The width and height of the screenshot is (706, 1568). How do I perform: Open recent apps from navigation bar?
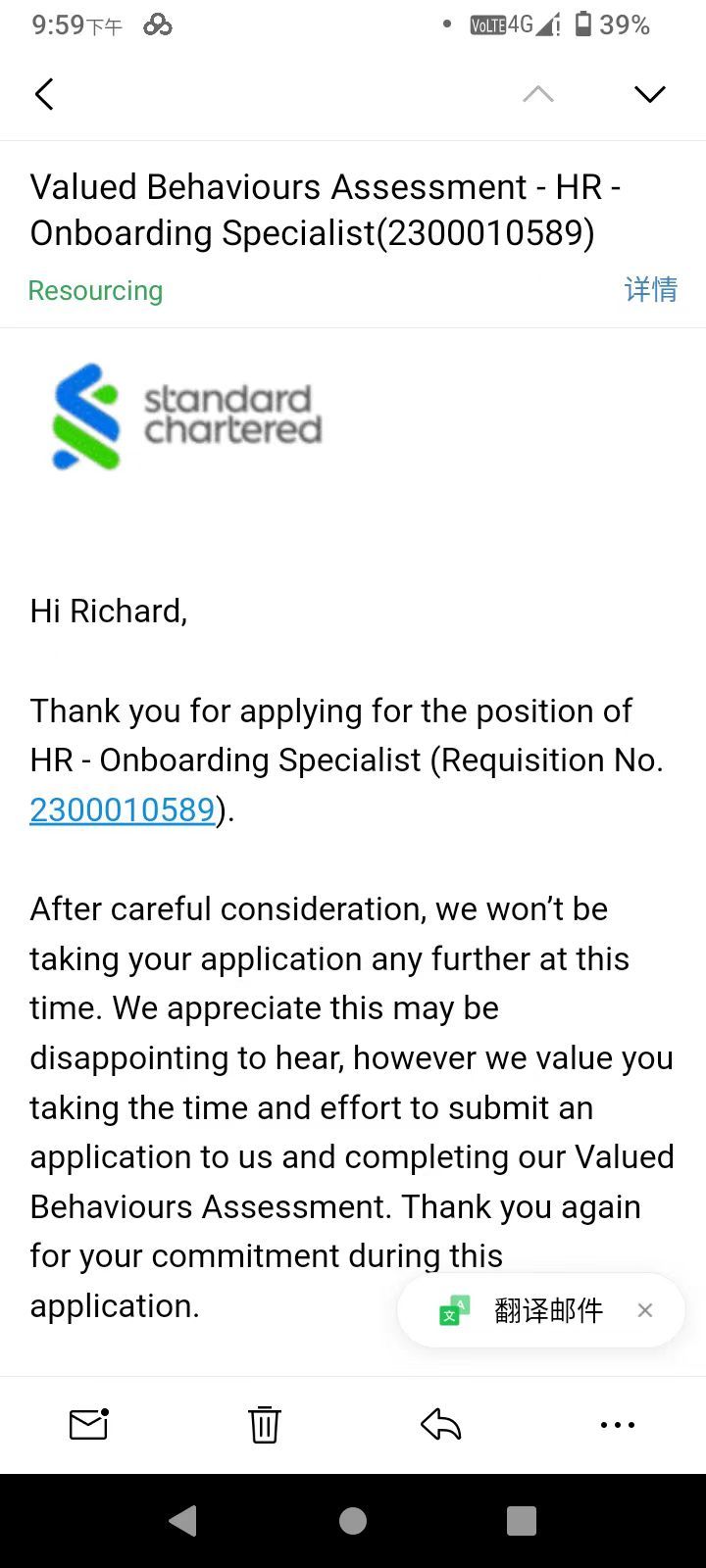522,1520
